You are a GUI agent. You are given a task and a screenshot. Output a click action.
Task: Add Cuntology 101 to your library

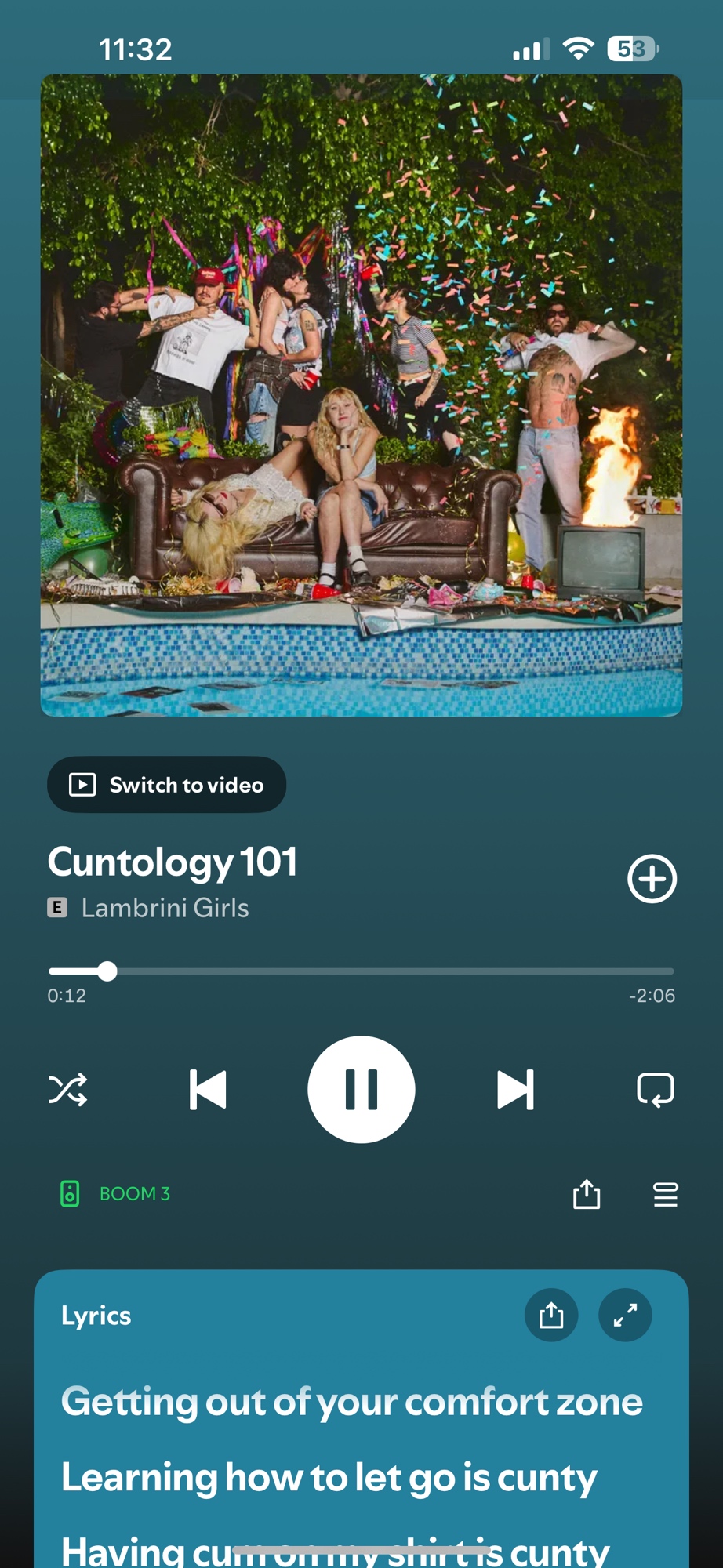pyautogui.click(x=652, y=879)
